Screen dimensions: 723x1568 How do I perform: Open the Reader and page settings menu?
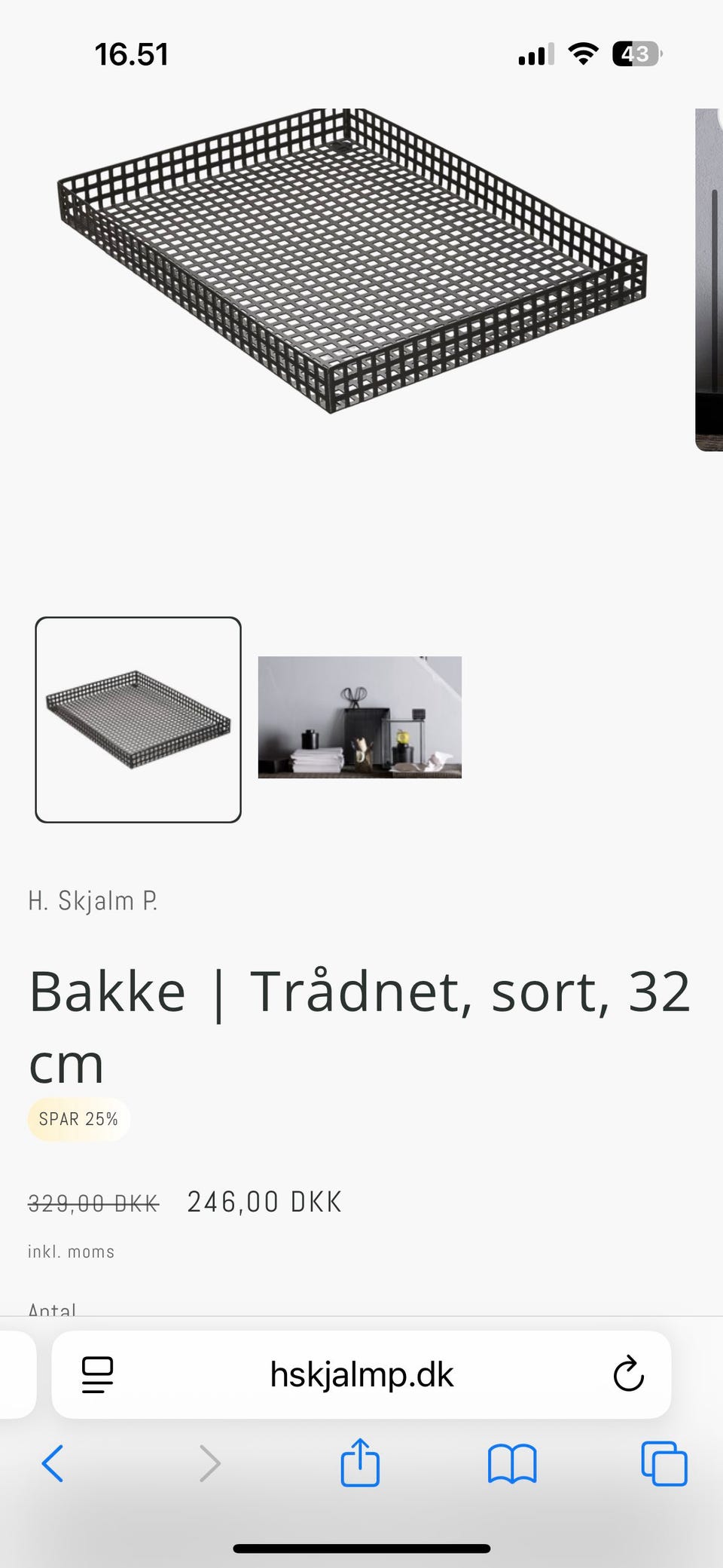[x=96, y=1374]
